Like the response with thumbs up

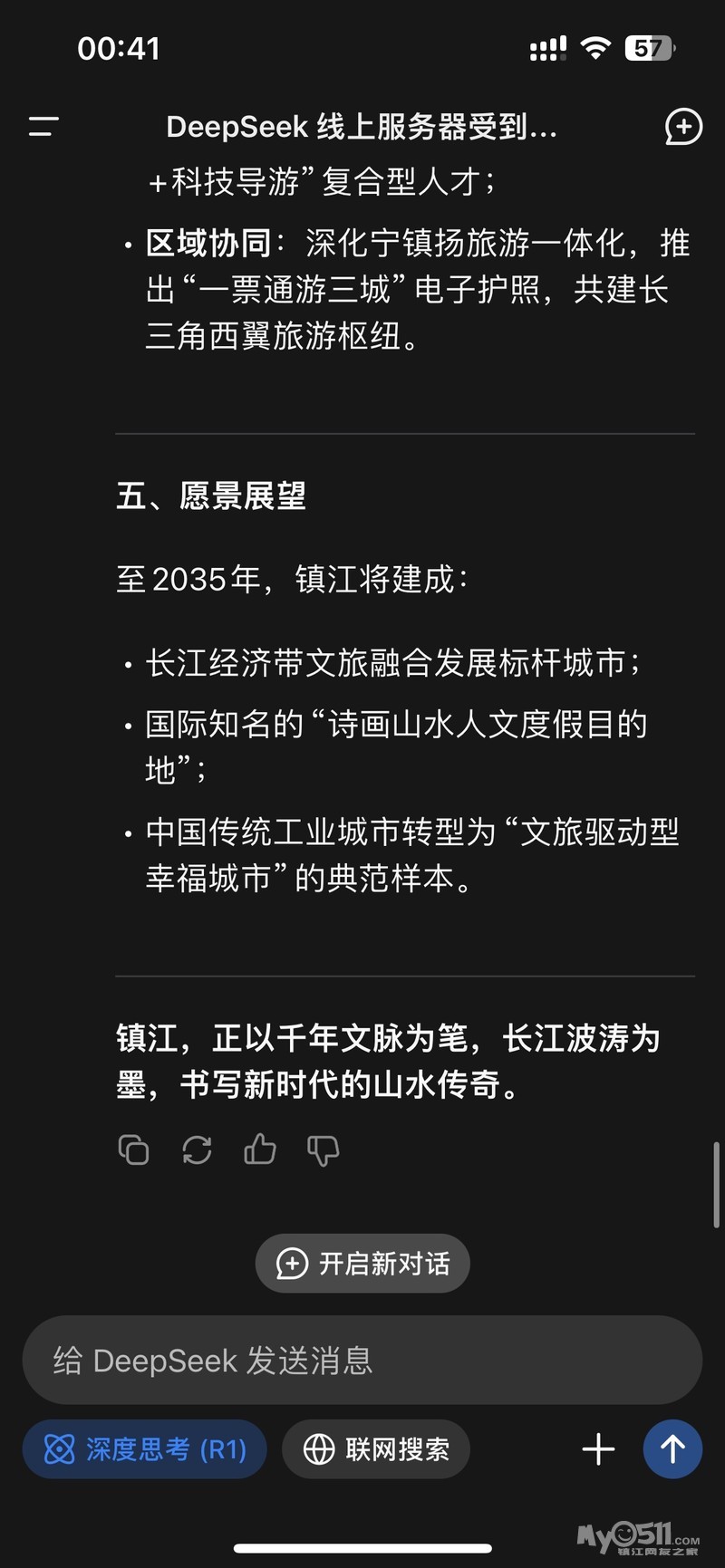pyautogui.click(x=260, y=1150)
